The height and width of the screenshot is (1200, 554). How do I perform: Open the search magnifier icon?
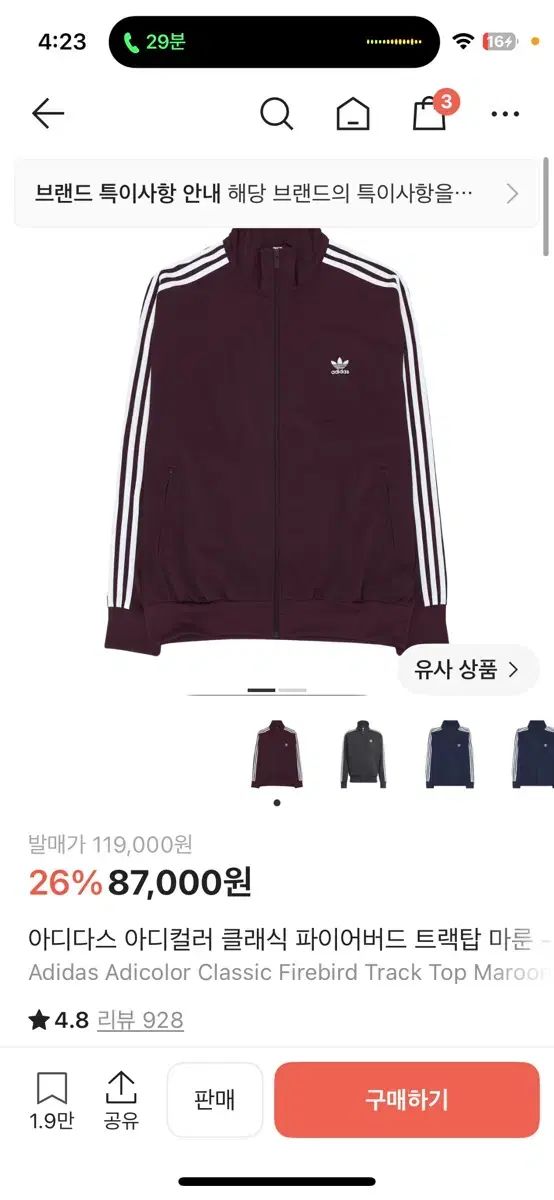click(276, 114)
